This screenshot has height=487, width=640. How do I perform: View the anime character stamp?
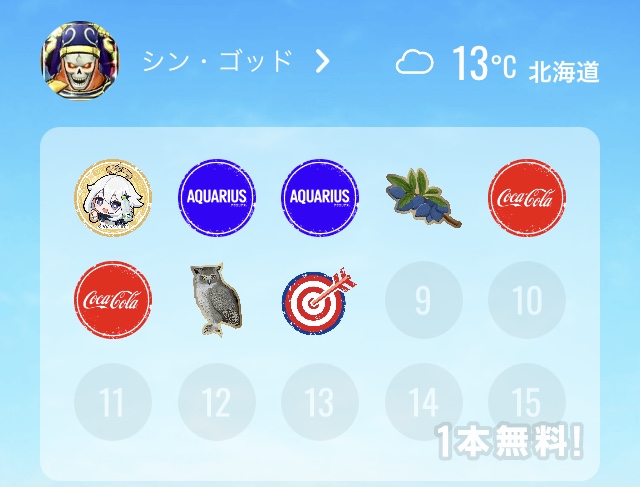[113, 196]
